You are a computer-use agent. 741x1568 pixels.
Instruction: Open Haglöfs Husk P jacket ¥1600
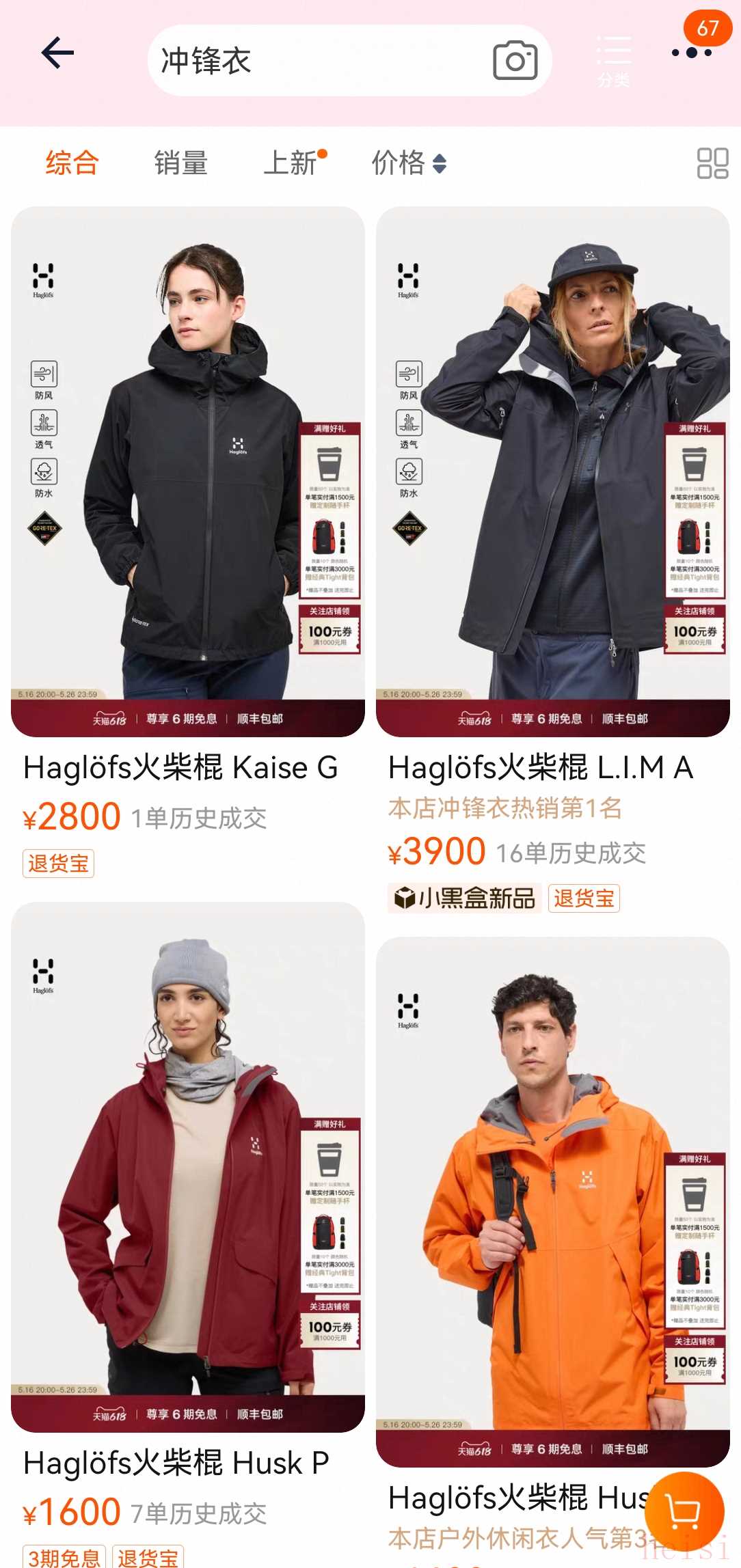click(x=188, y=1168)
